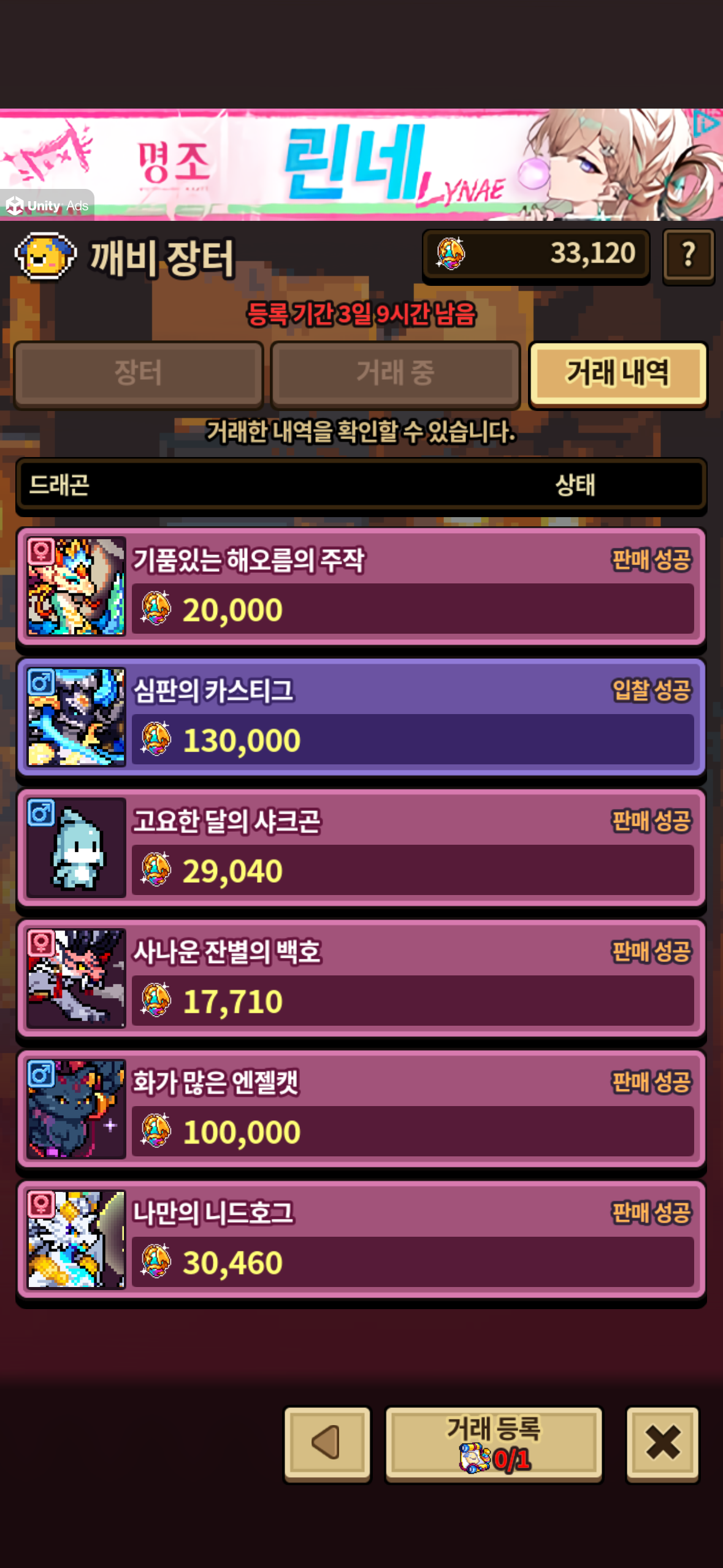The image size is (723, 1568).
Task: Select the 화가 많은 엔젤캣 sale record
Action: pyautogui.click(x=361, y=1109)
